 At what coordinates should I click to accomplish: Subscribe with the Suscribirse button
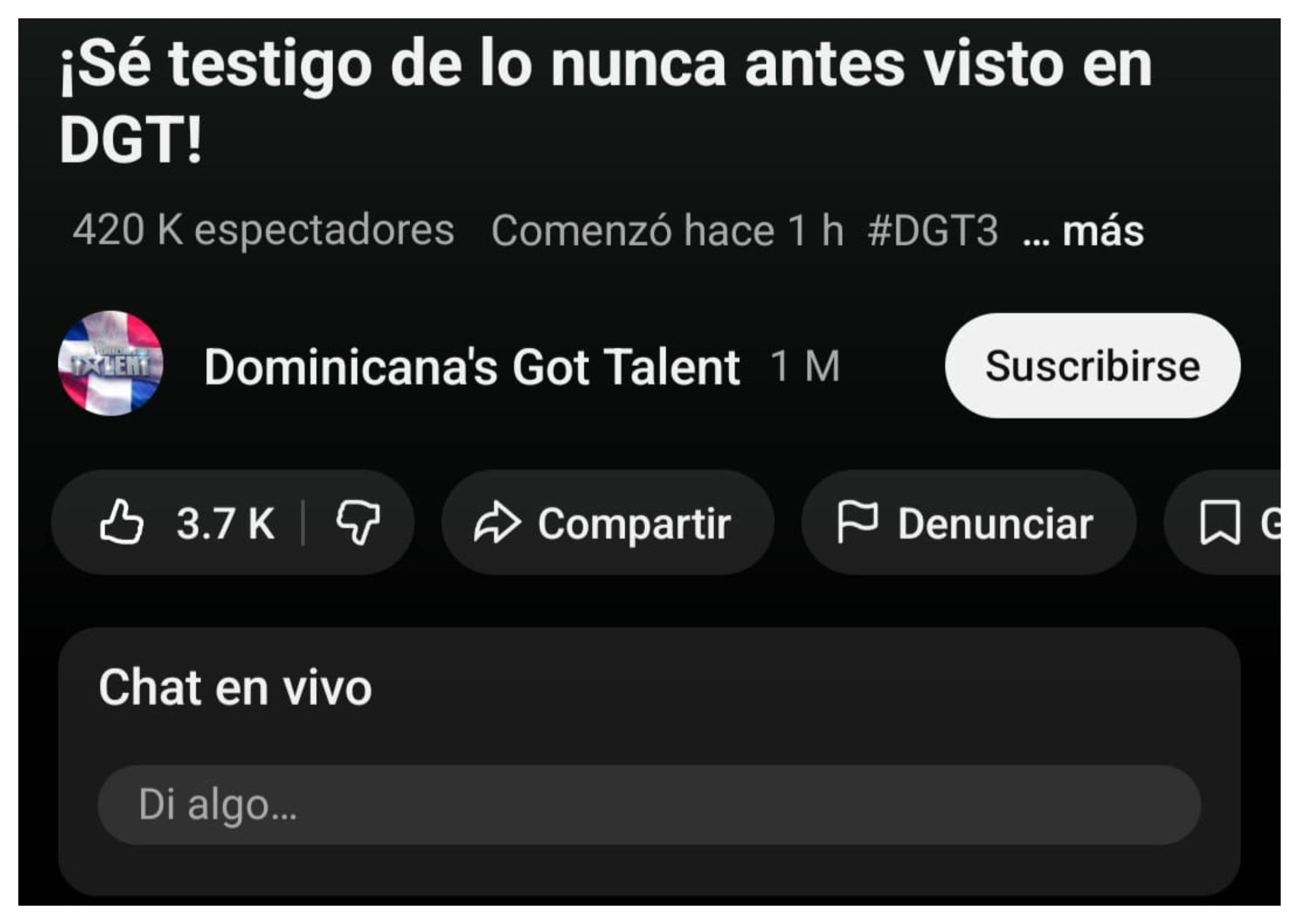coord(1092,366)
